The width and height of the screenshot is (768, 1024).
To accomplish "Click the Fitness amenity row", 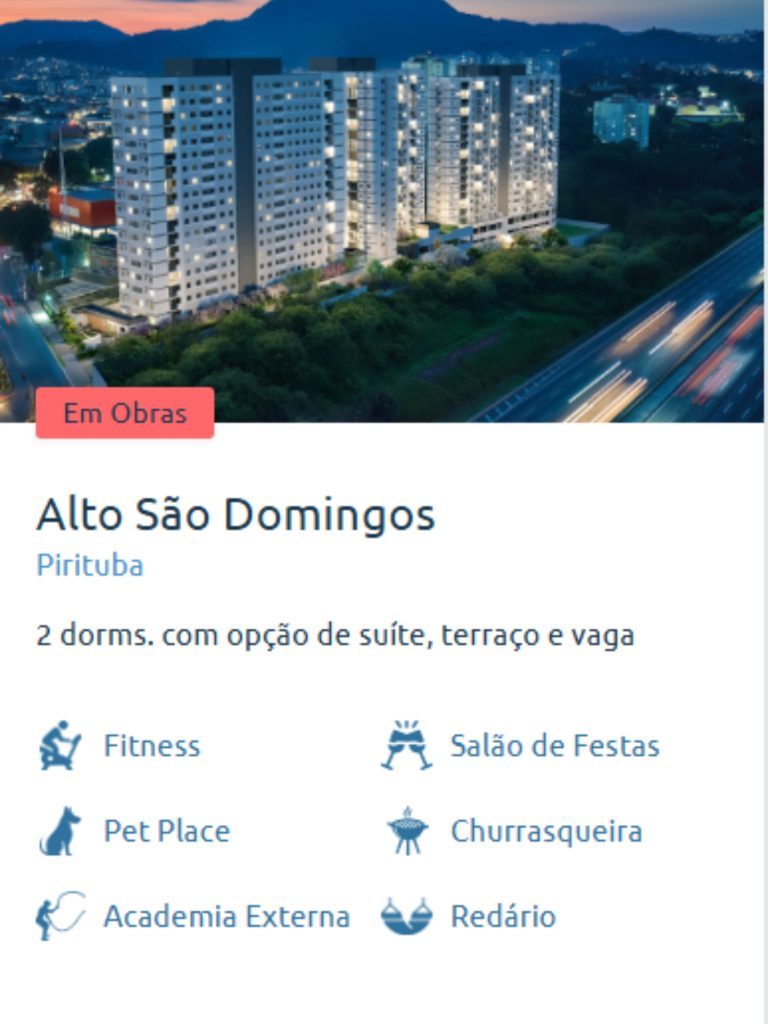I will coord(130,744).
